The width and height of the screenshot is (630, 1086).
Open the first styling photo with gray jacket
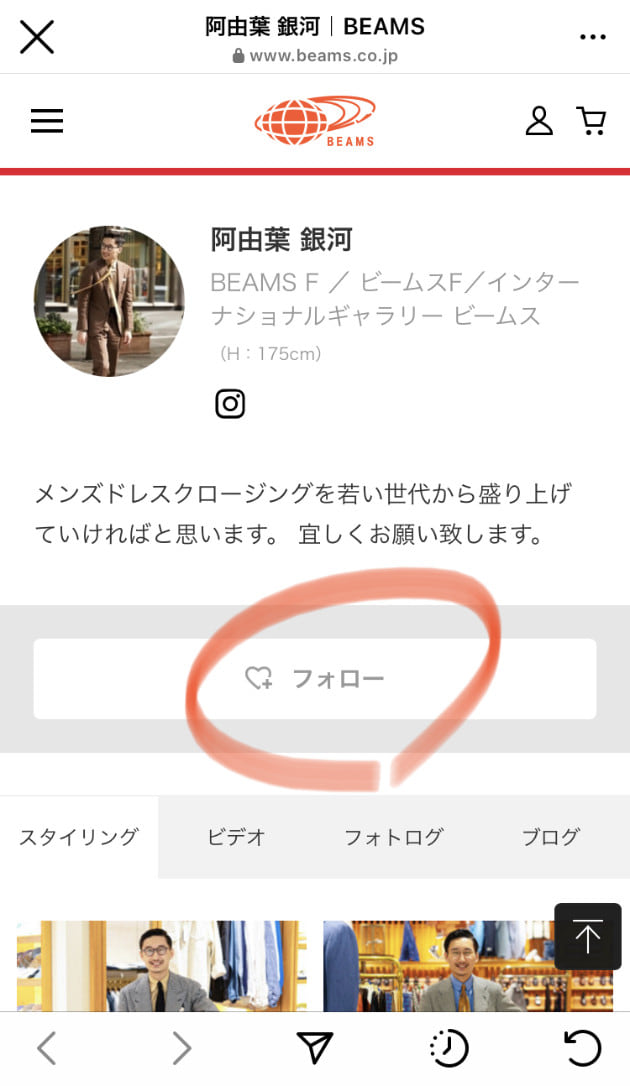[x=162, y=965]
